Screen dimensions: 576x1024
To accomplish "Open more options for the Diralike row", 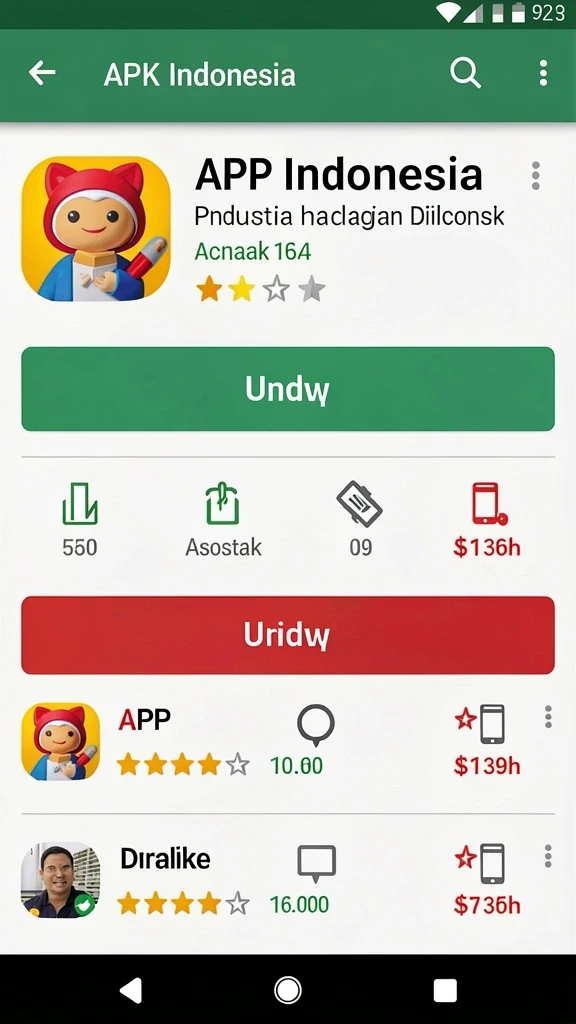I will tap(548, 856).
